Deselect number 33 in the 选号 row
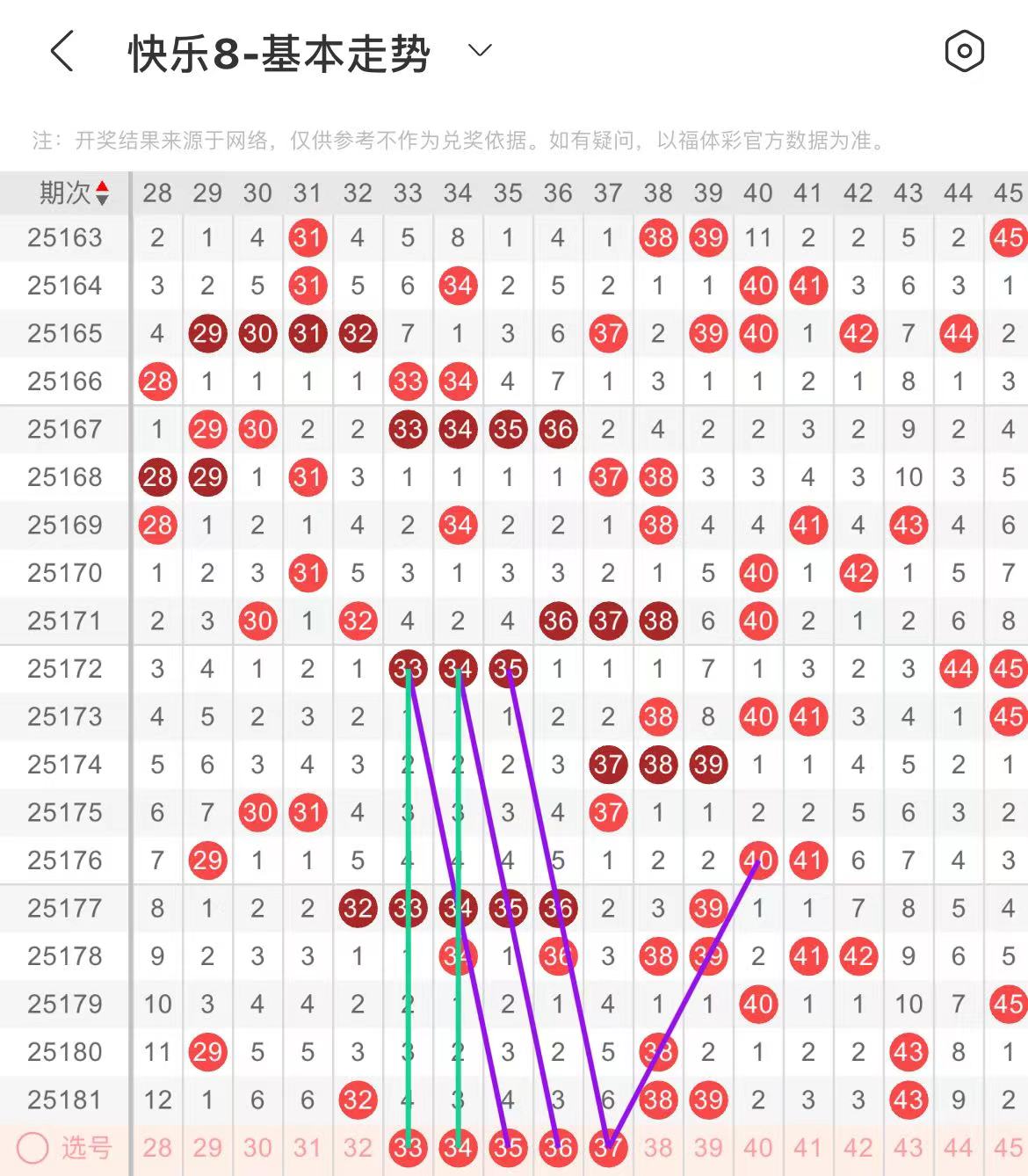Image resolution: width=1028 pixels, height=1176 pixels. click(x=408, y=1147)
